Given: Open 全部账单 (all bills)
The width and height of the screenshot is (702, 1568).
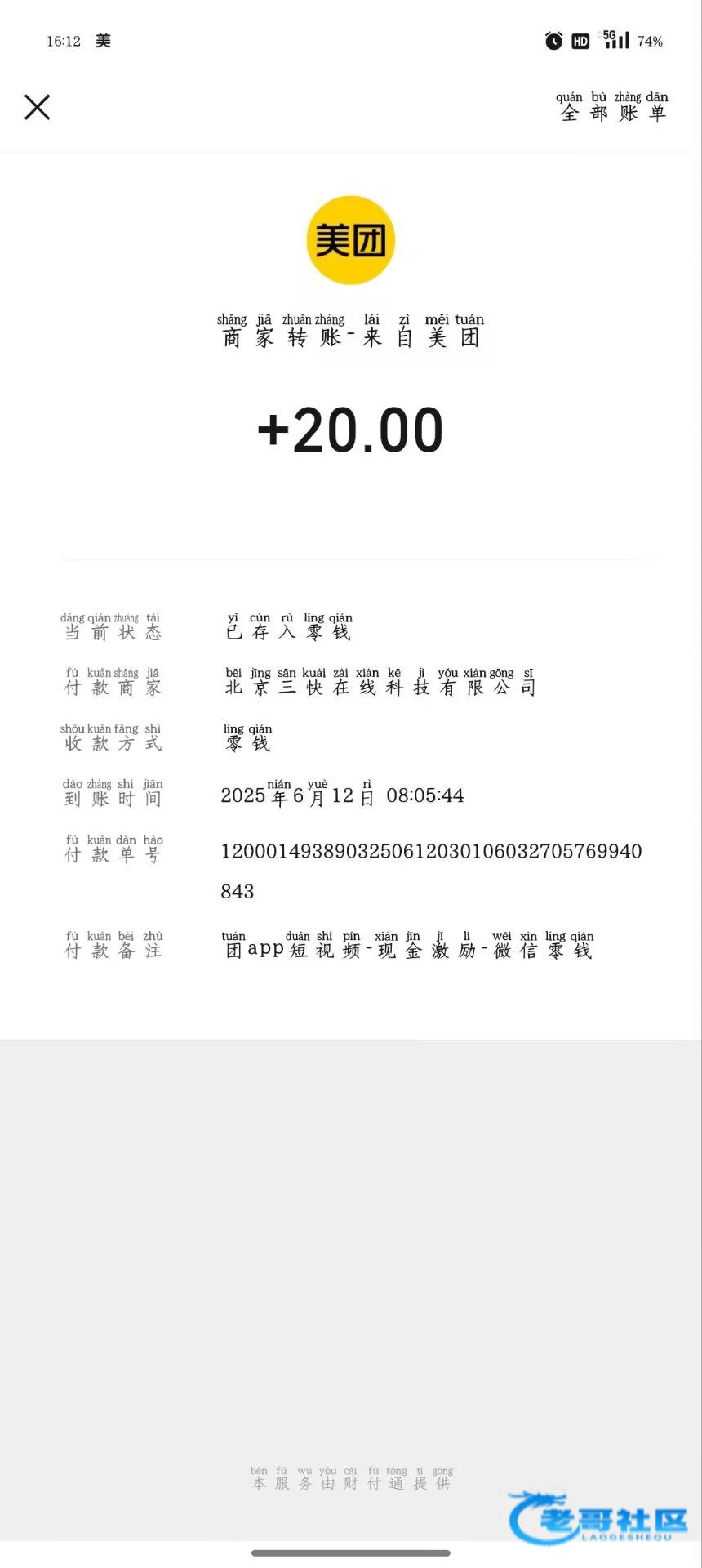Looking at the screenshot, I should 612,109.
